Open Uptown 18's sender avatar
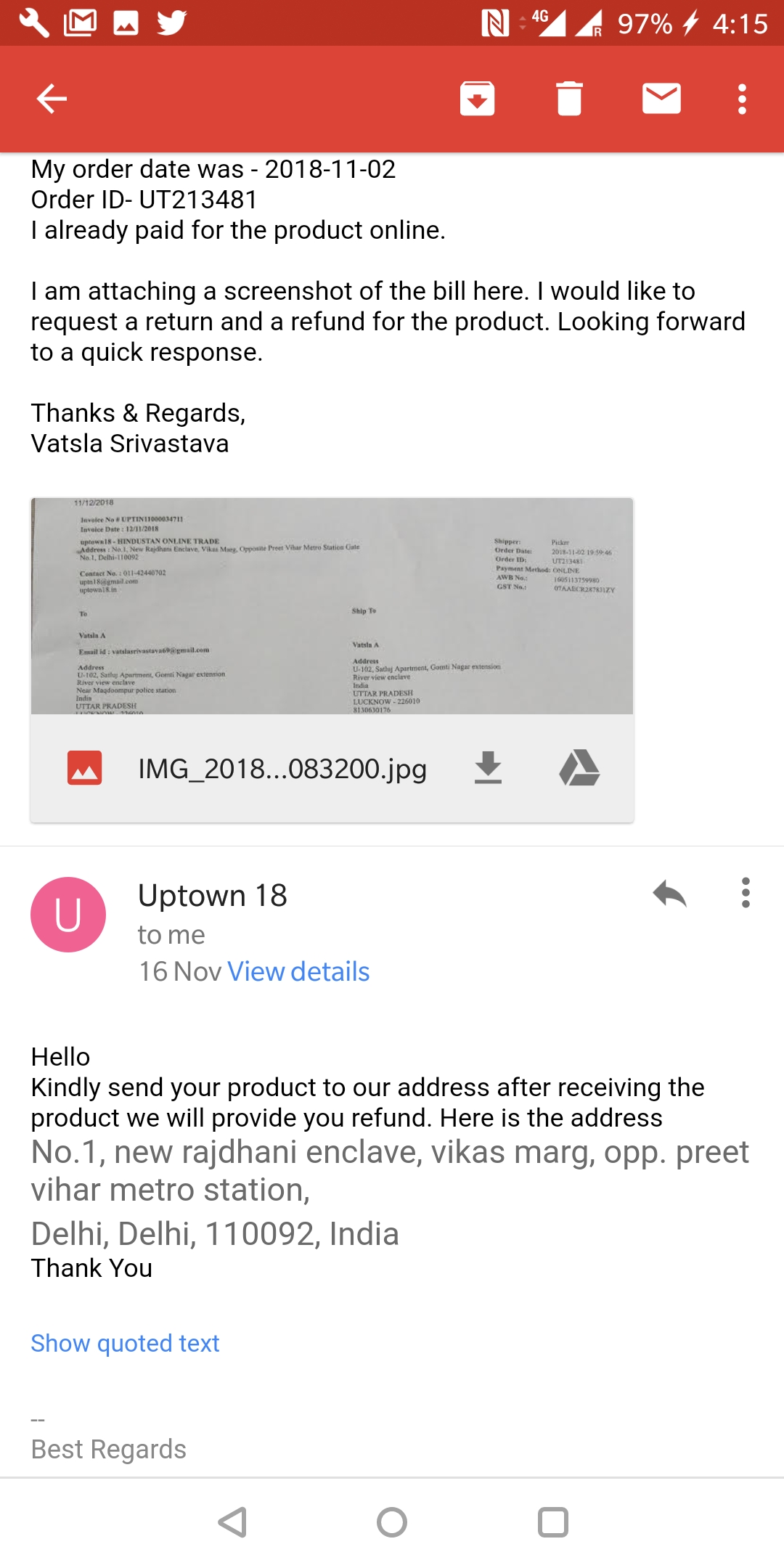Screen dimensions: 784x1568 coord(68,915)
